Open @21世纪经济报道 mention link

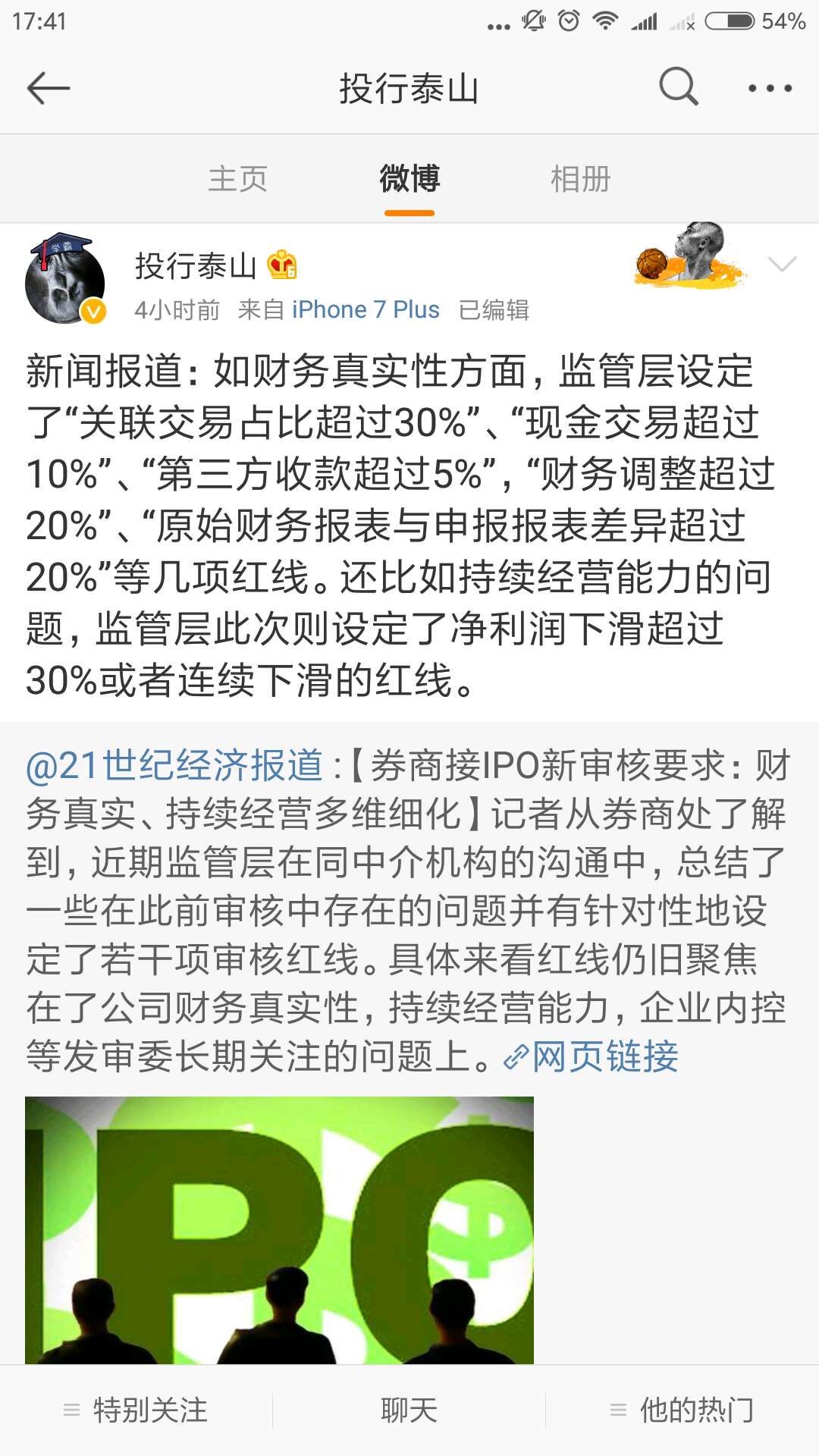(174, 765)
